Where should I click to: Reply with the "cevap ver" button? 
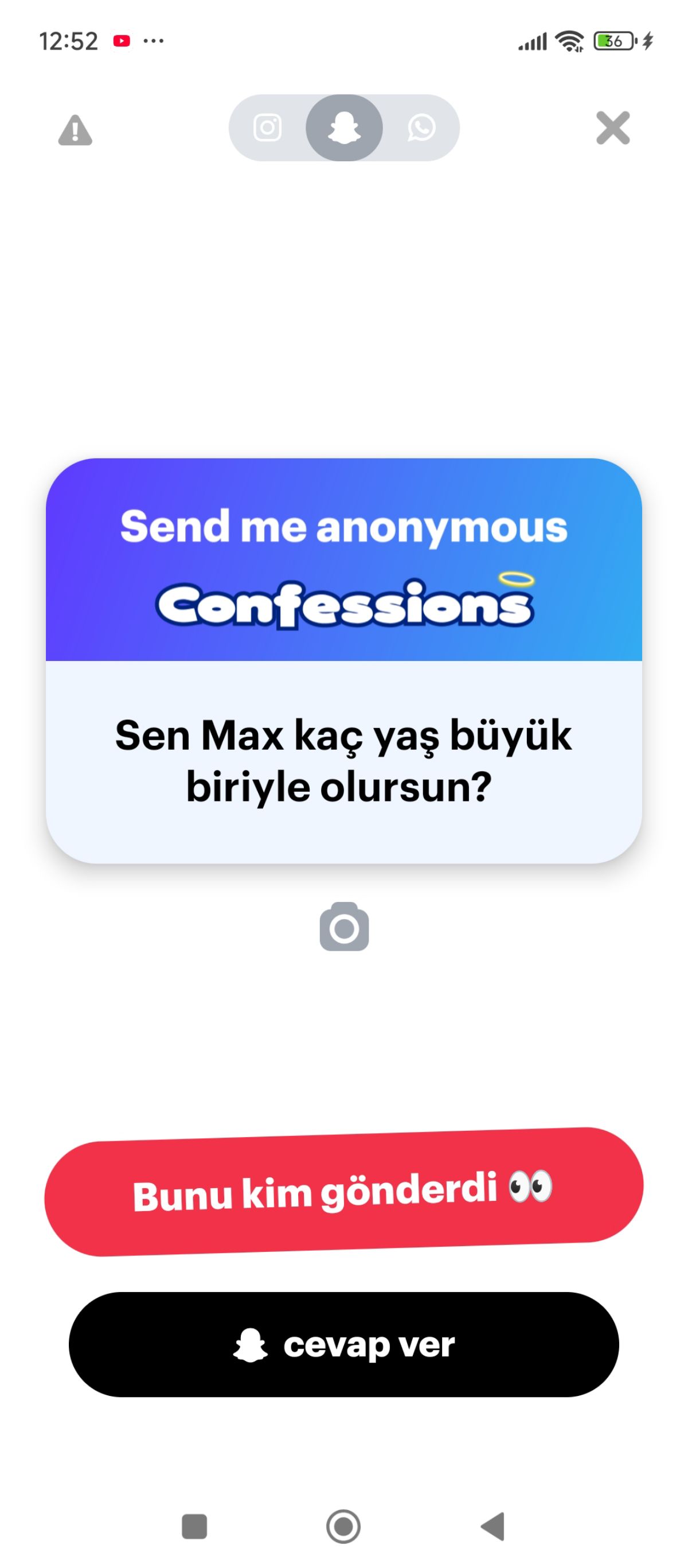click(x=343, y=1344)
